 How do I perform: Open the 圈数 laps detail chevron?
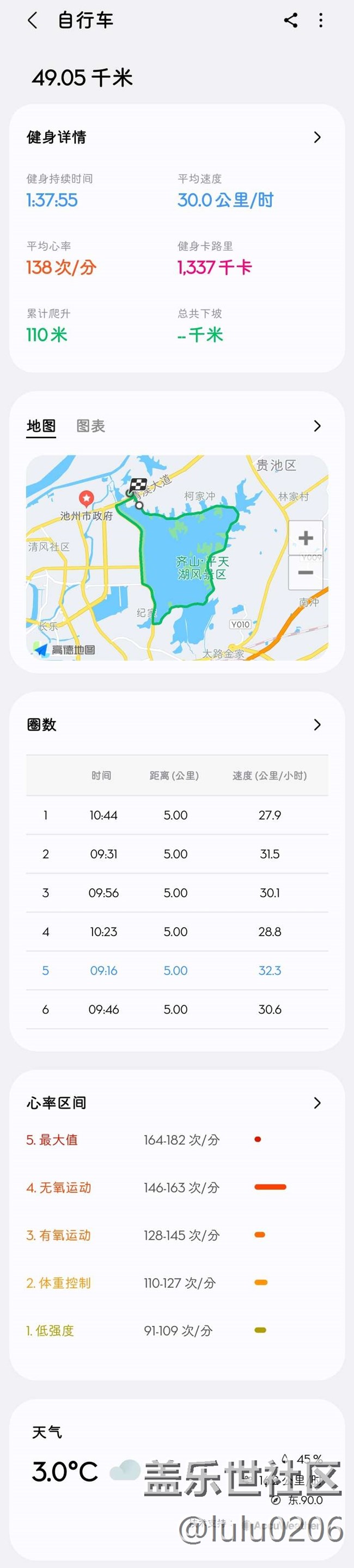tap(317, 724)
